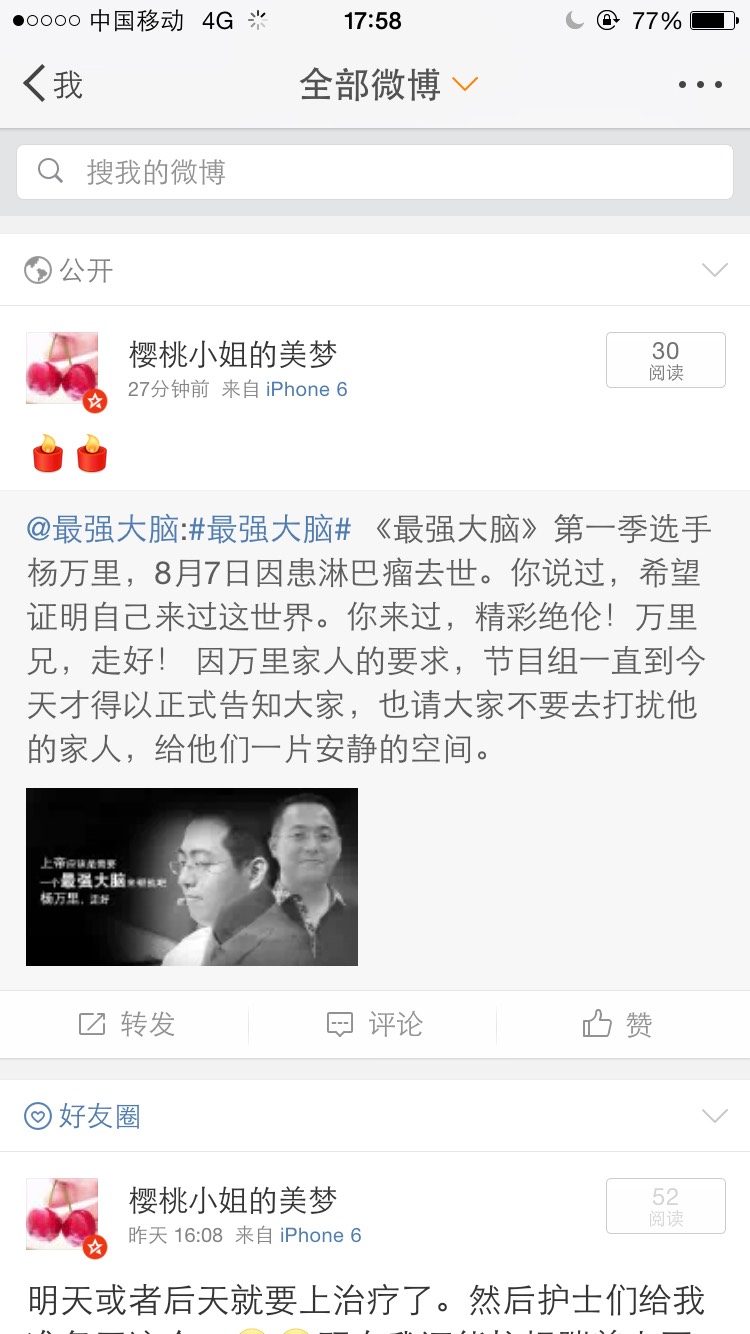
Task: Like the post with 赞
Action: click(618, 1024)
